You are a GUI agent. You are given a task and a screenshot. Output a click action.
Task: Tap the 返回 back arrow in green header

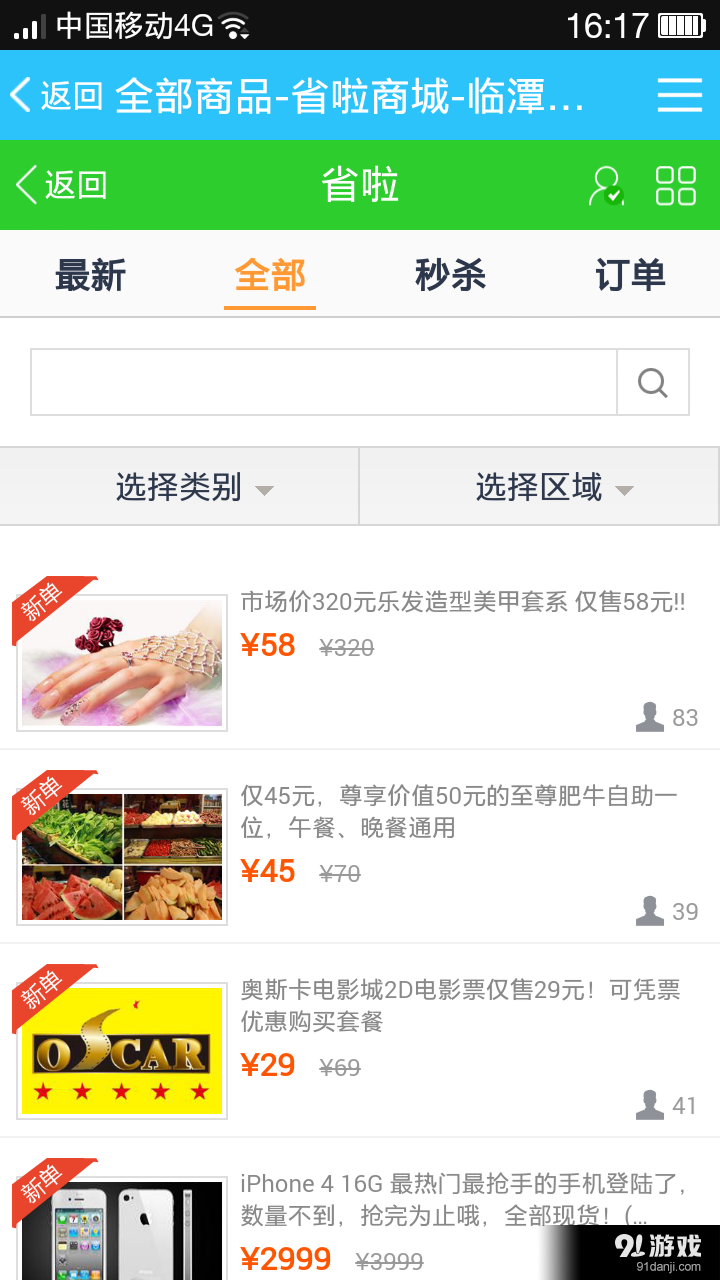point(25,185)
